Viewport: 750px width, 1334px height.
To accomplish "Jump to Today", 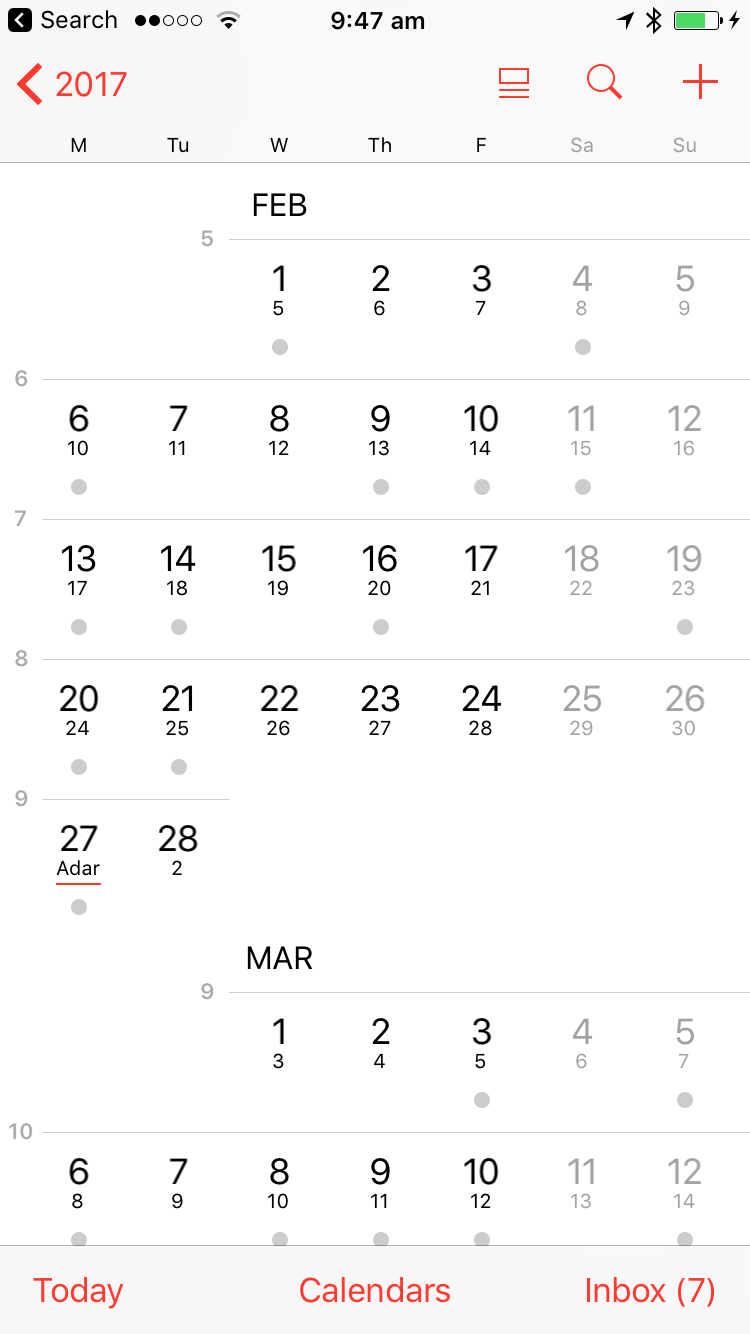I will click(78, 1290).
